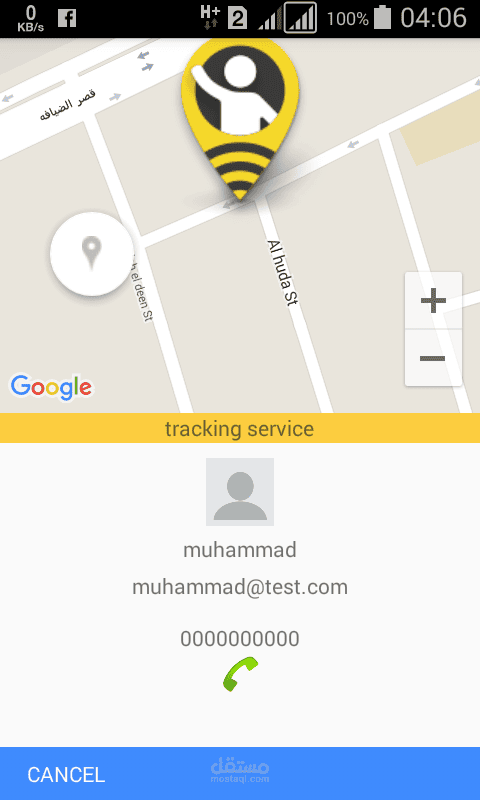Tap the green phone icon to call muhammad

(x=240, y=674)
